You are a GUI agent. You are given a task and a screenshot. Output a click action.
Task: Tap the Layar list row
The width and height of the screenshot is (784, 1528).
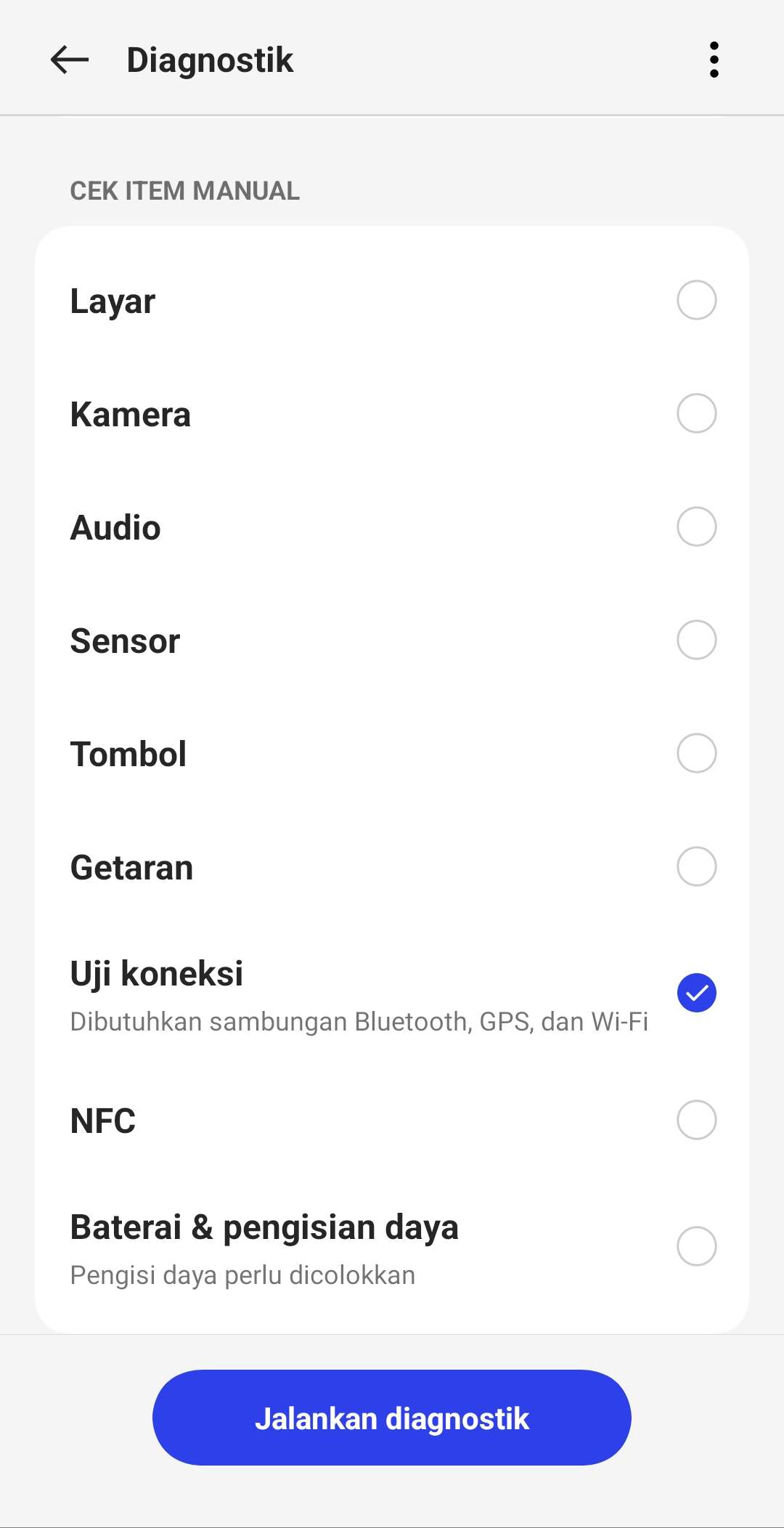112,300
